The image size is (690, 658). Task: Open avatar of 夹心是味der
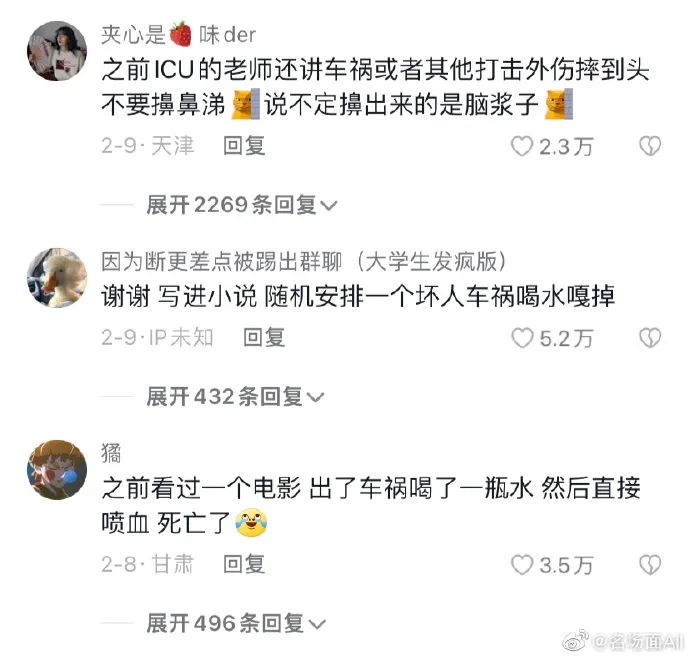coord(55,50)
